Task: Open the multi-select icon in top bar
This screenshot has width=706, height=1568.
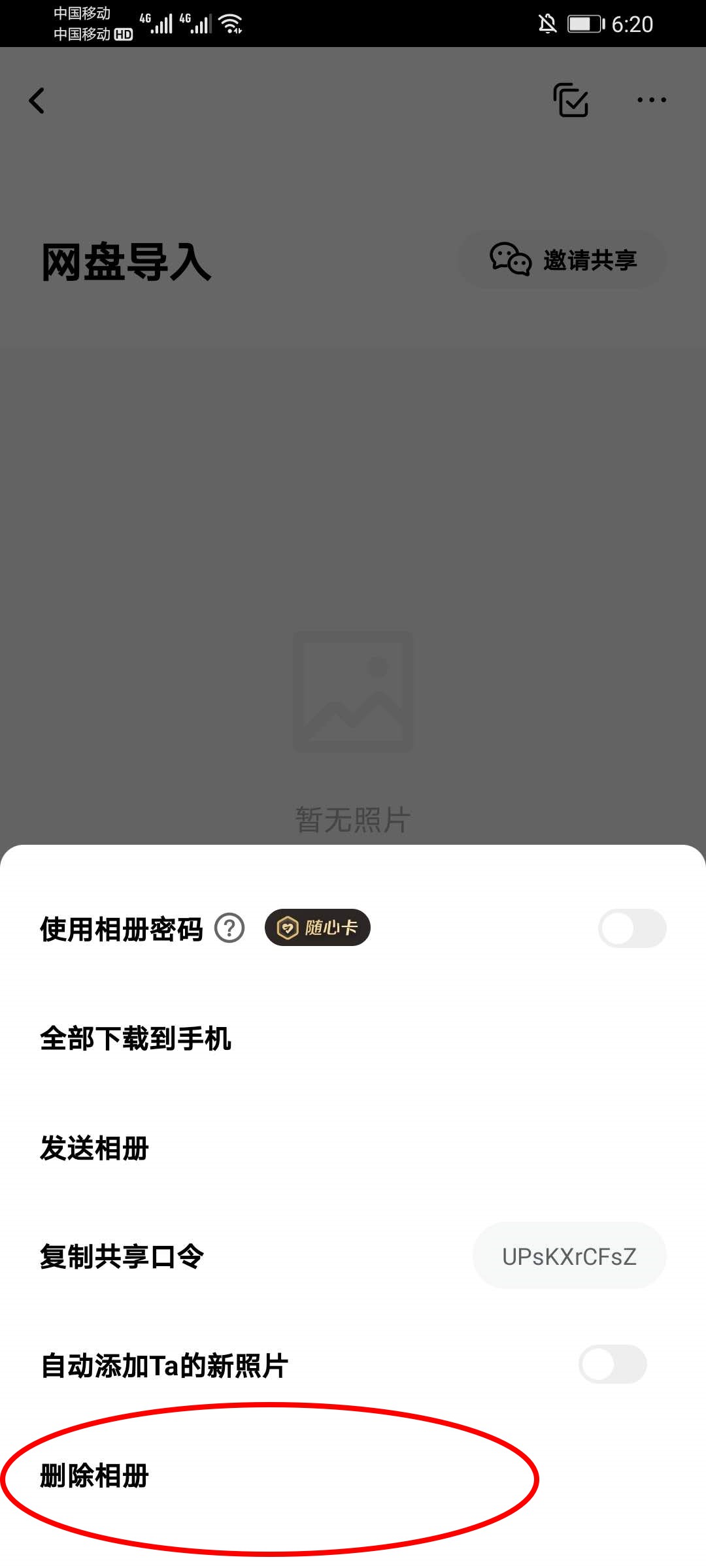Action: [571, 100]
